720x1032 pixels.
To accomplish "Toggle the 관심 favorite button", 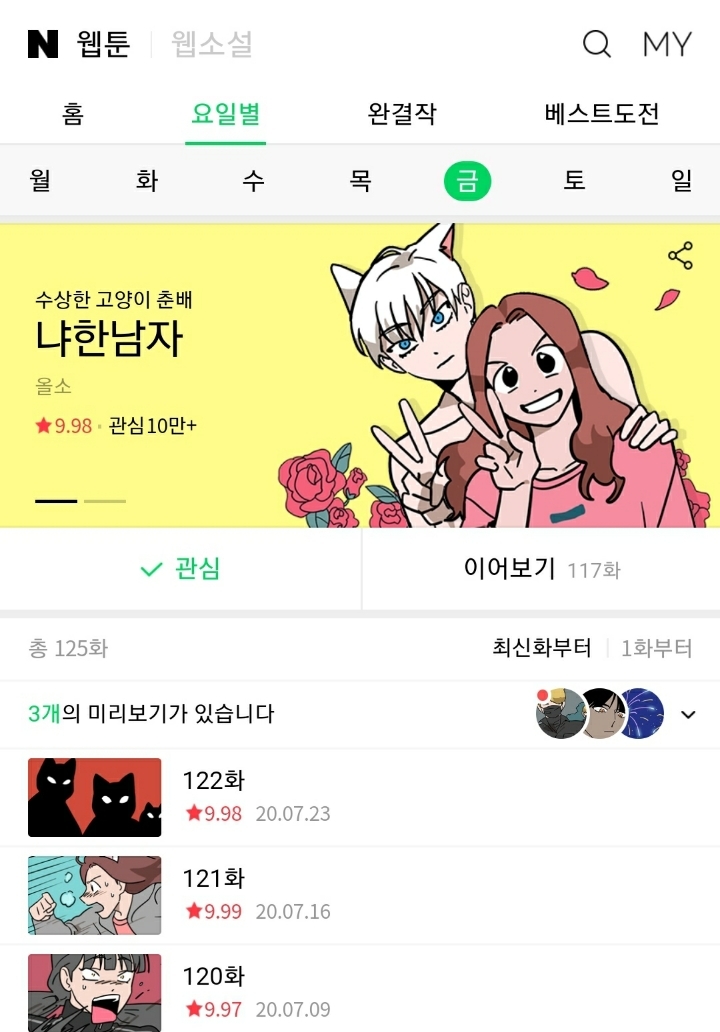I will click(180, 569).
